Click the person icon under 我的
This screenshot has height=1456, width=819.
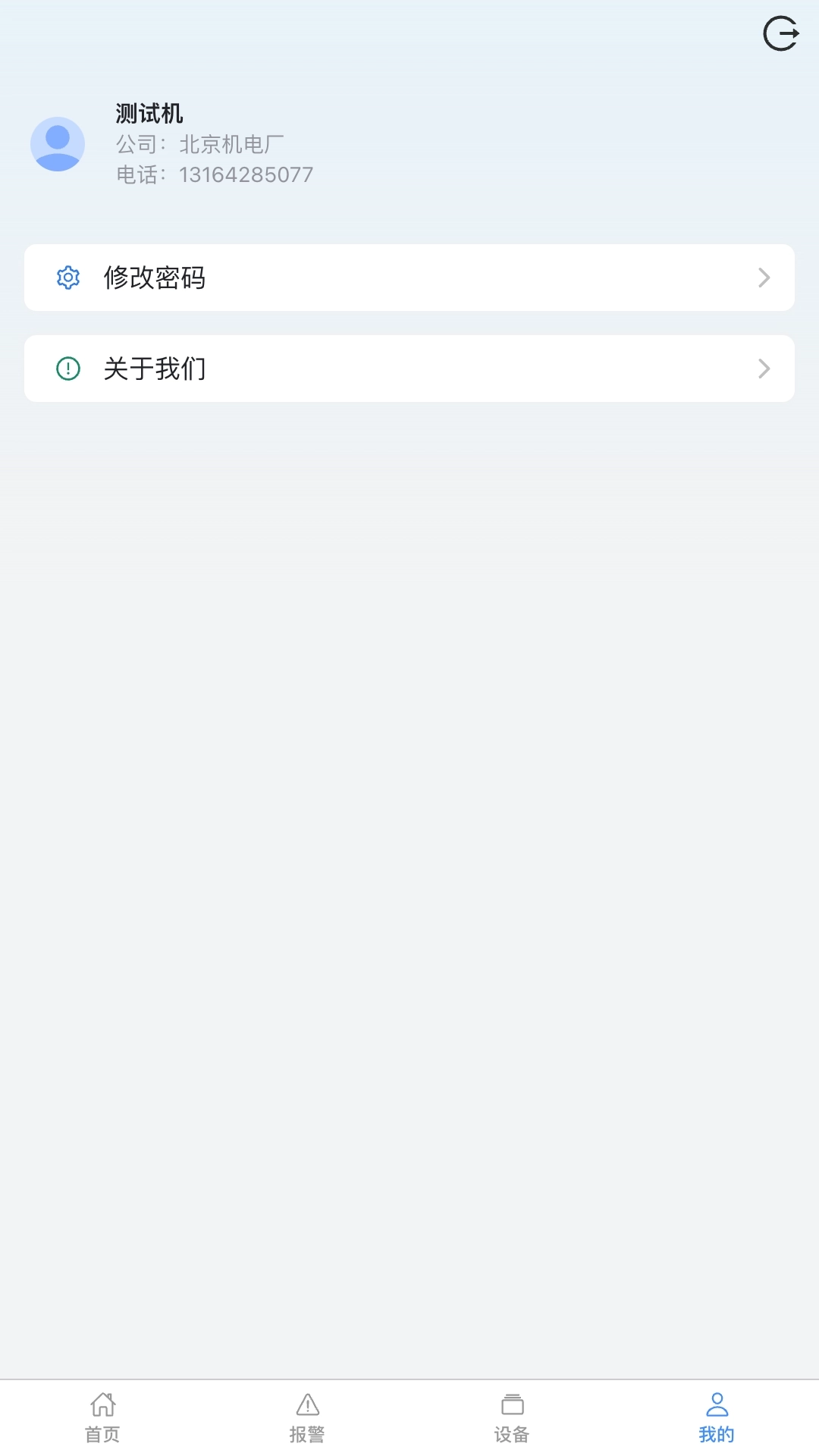click(x=716, y=1404)
